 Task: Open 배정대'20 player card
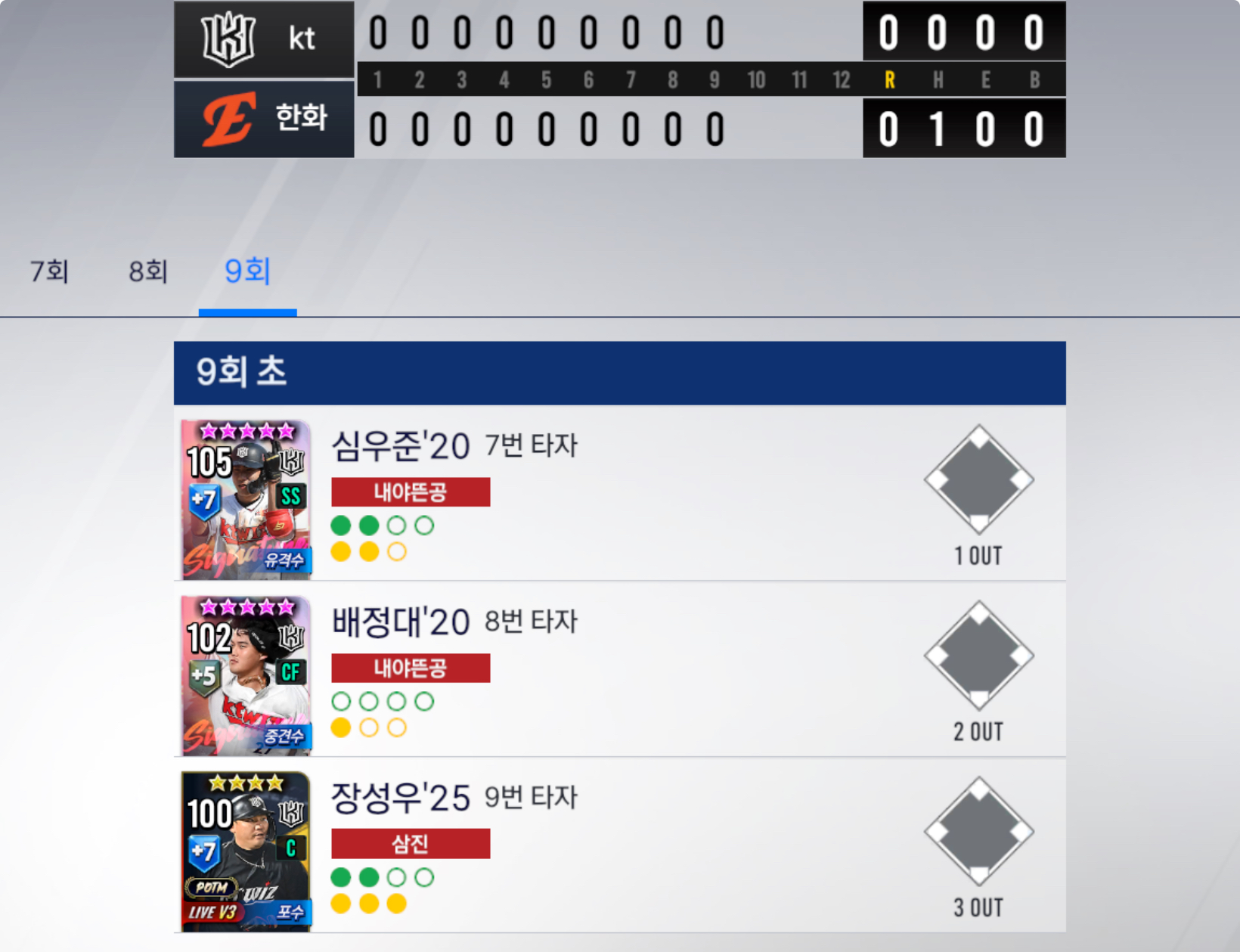click(x=246, y=675)
